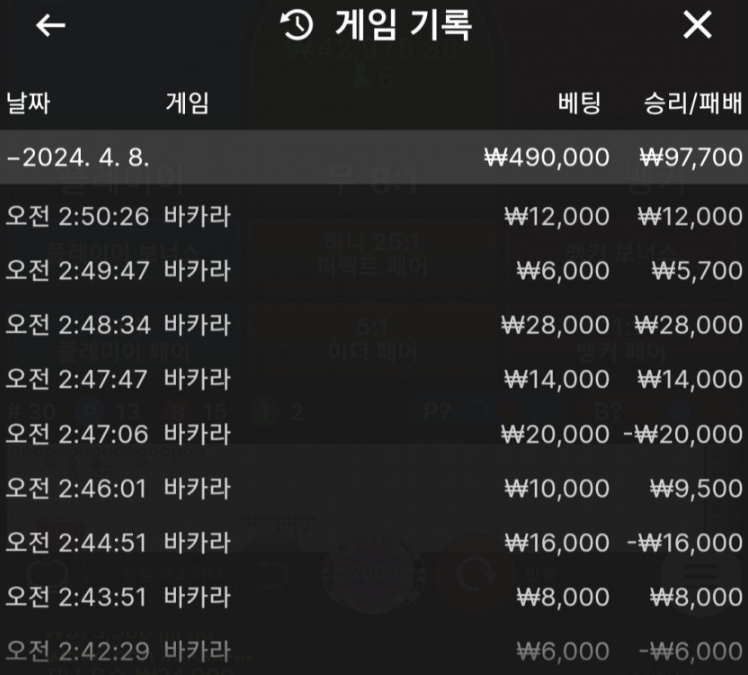Close the game history panel
The height and width of the screenshot is (675, 748).
(x=697, y=25)
